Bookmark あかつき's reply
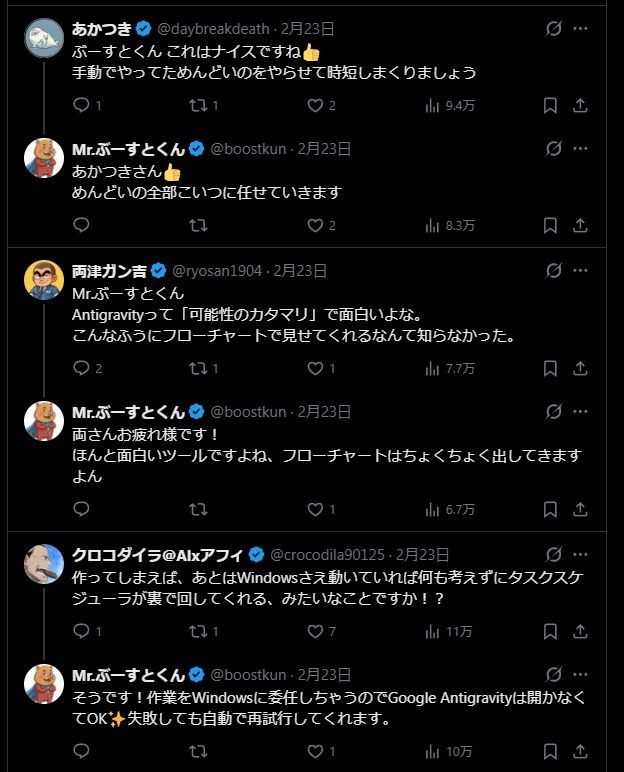 point(550,105)
